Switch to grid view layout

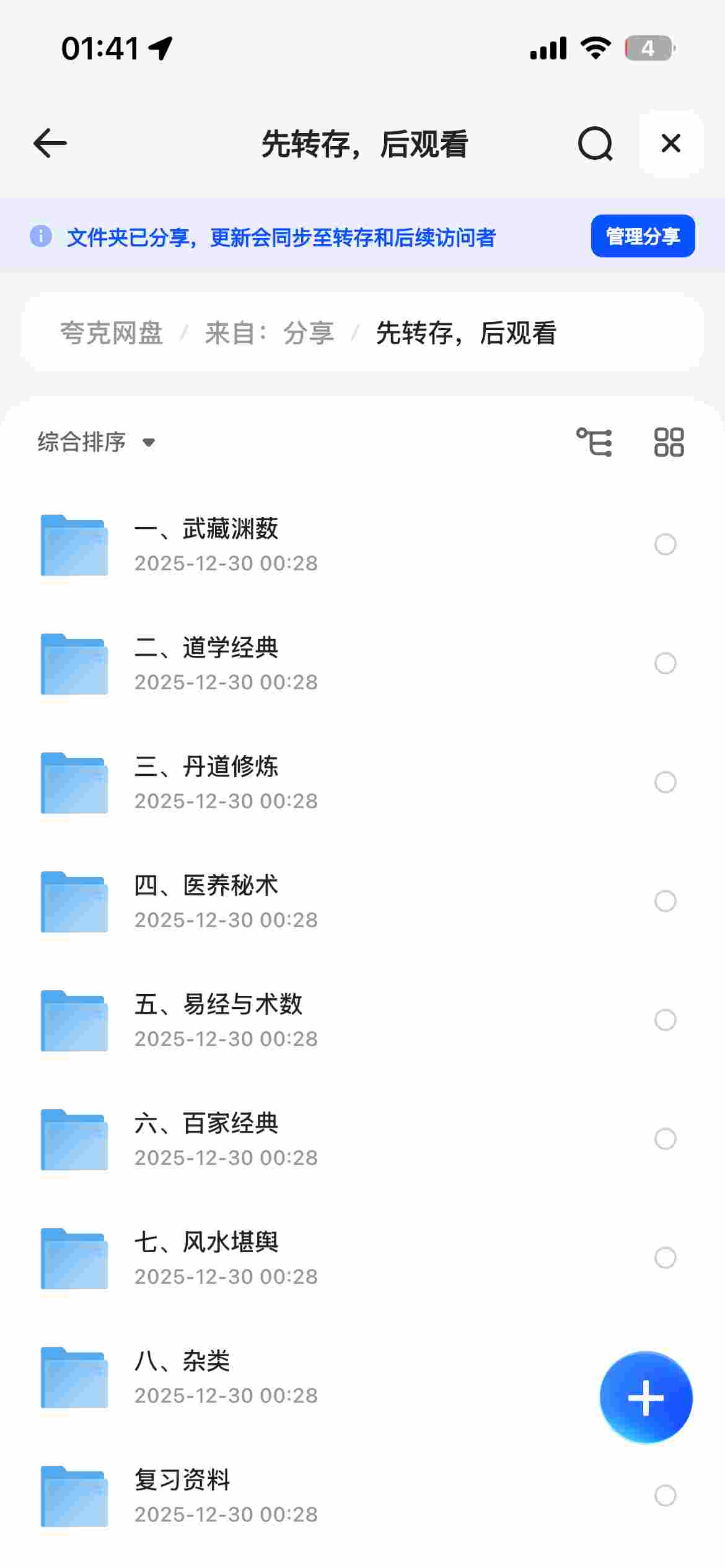tap(668, 442)
